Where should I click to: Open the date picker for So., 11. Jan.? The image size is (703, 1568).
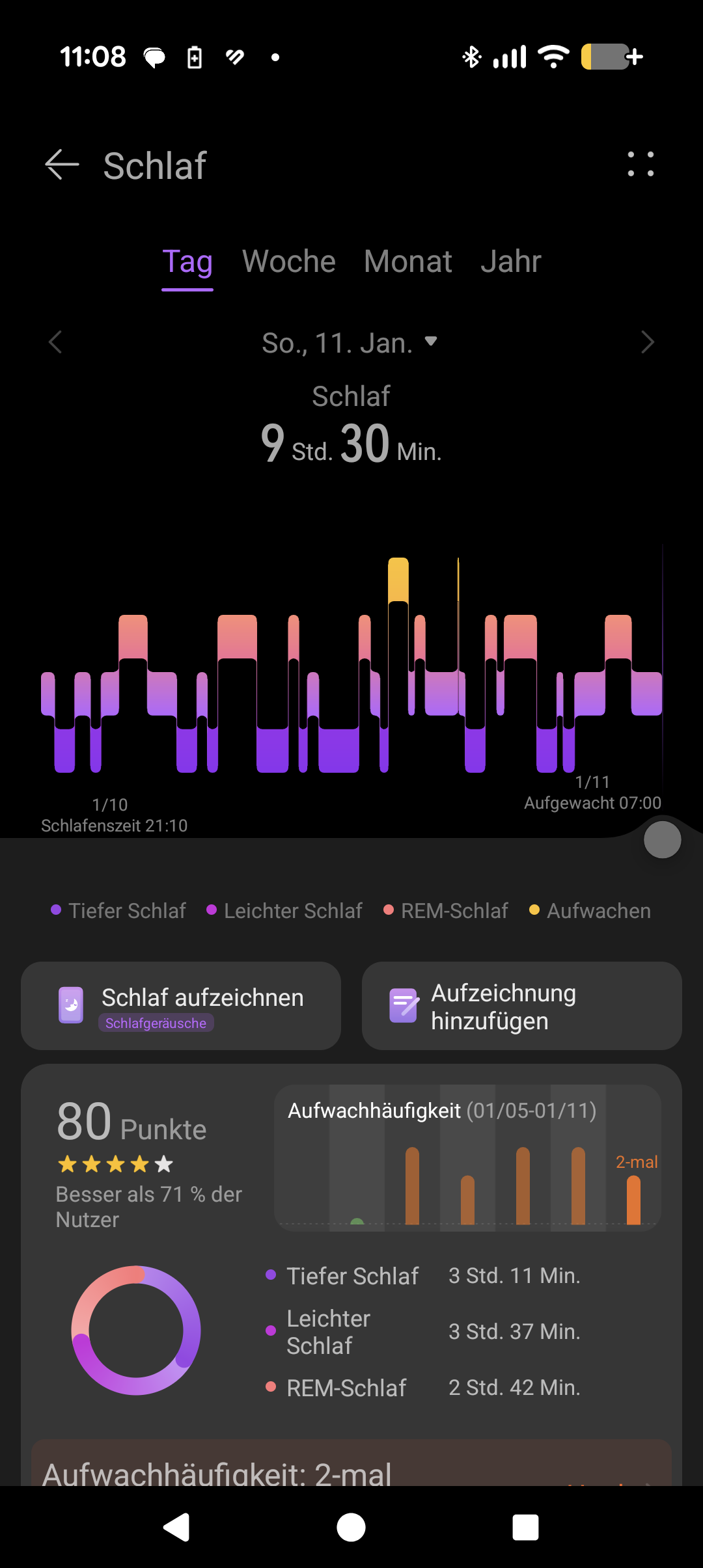(350, 343)
